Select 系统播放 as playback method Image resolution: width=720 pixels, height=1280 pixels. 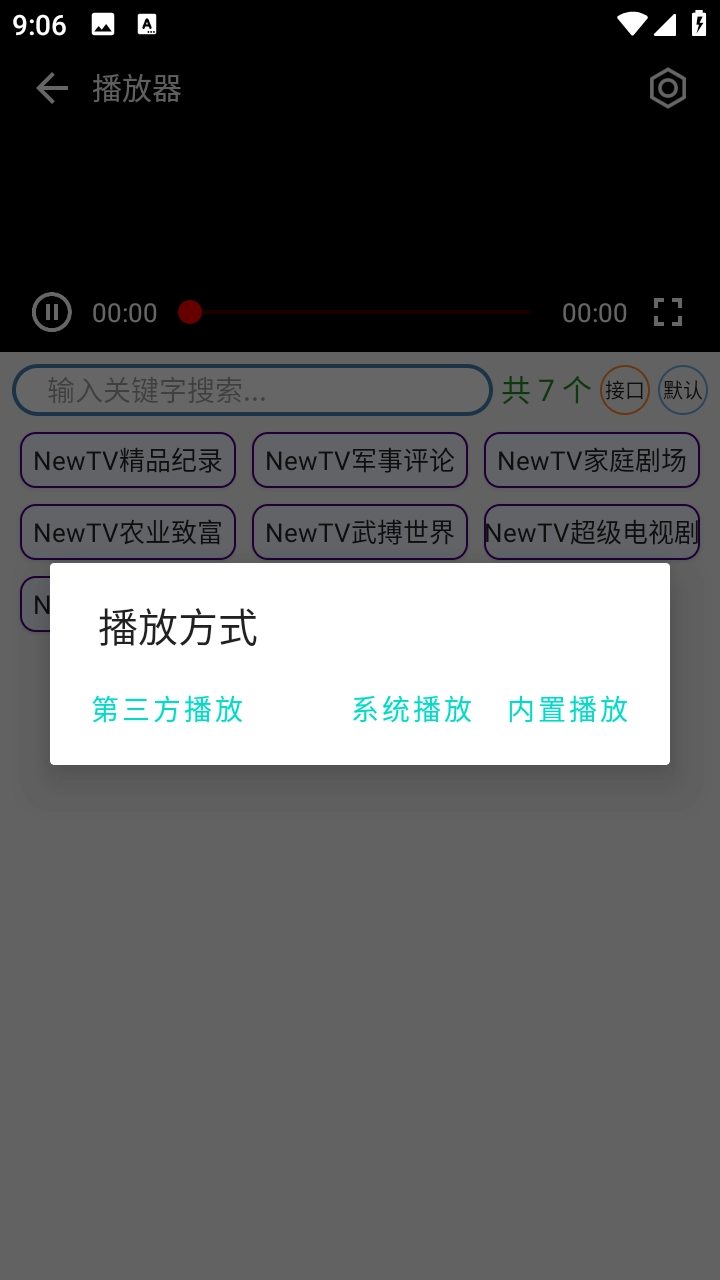[412, 709]
